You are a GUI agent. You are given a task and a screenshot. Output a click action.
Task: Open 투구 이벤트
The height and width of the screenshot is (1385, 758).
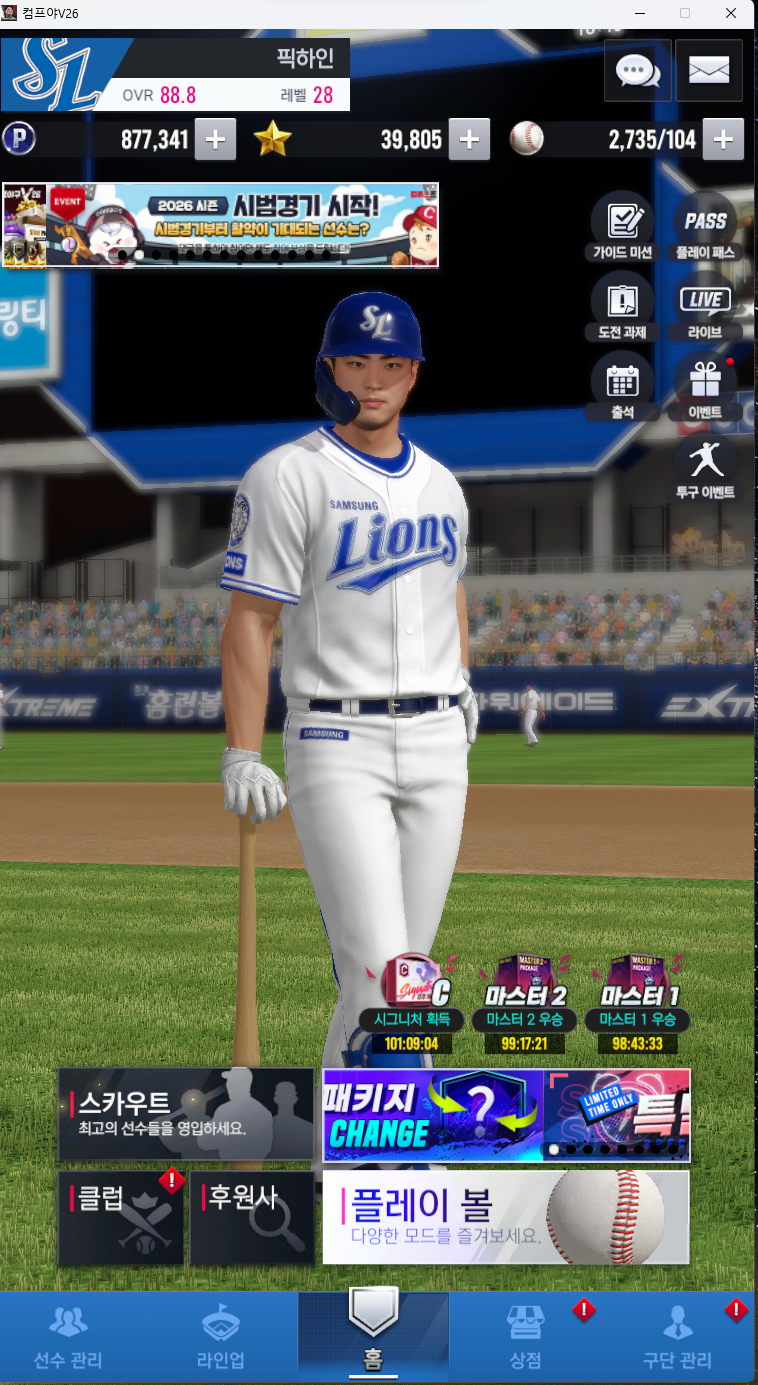(705, 466)
